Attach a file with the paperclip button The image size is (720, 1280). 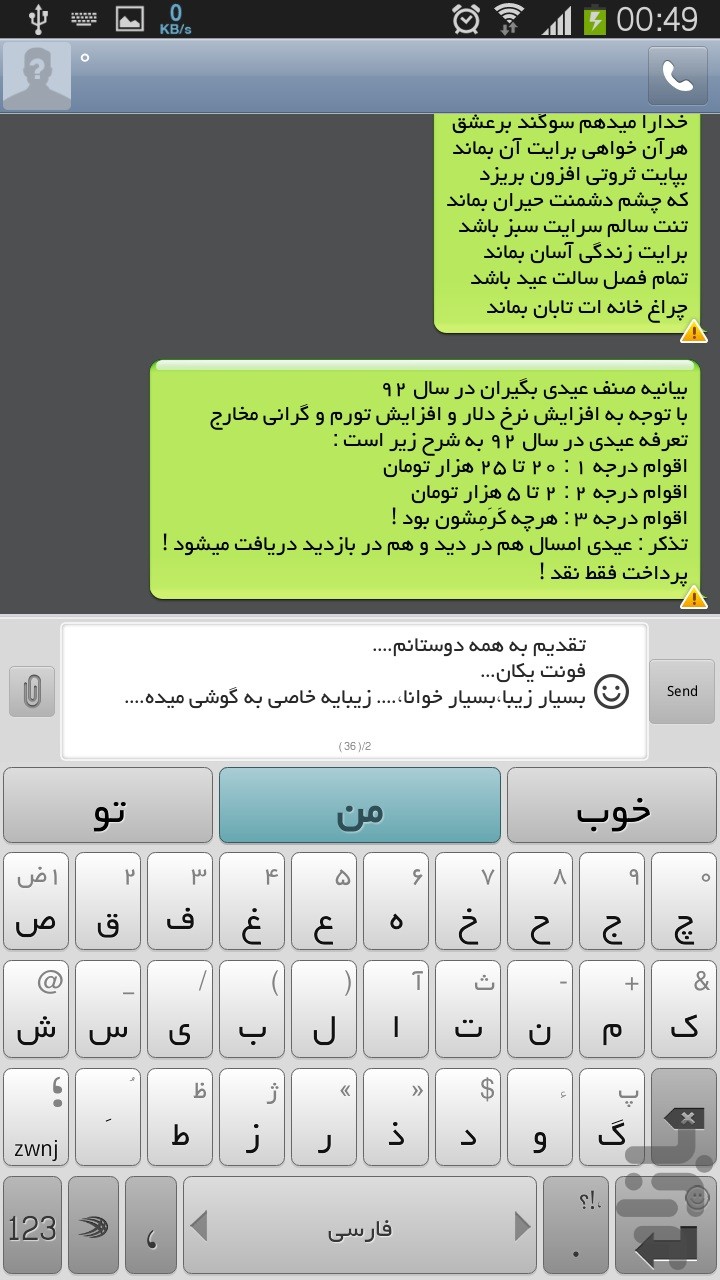click(32, 690)
